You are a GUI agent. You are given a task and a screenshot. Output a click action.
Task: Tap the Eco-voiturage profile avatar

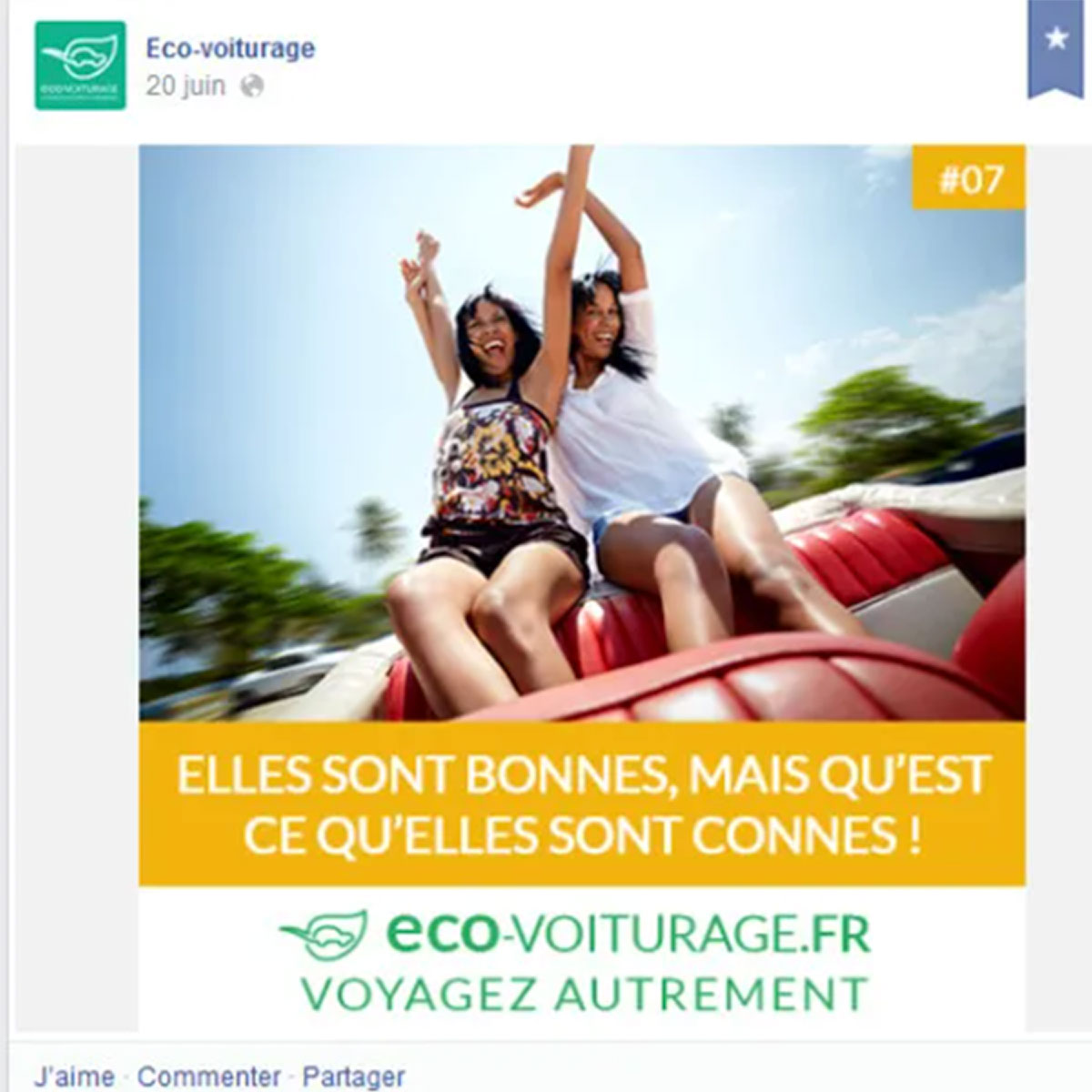coord(80,66)
